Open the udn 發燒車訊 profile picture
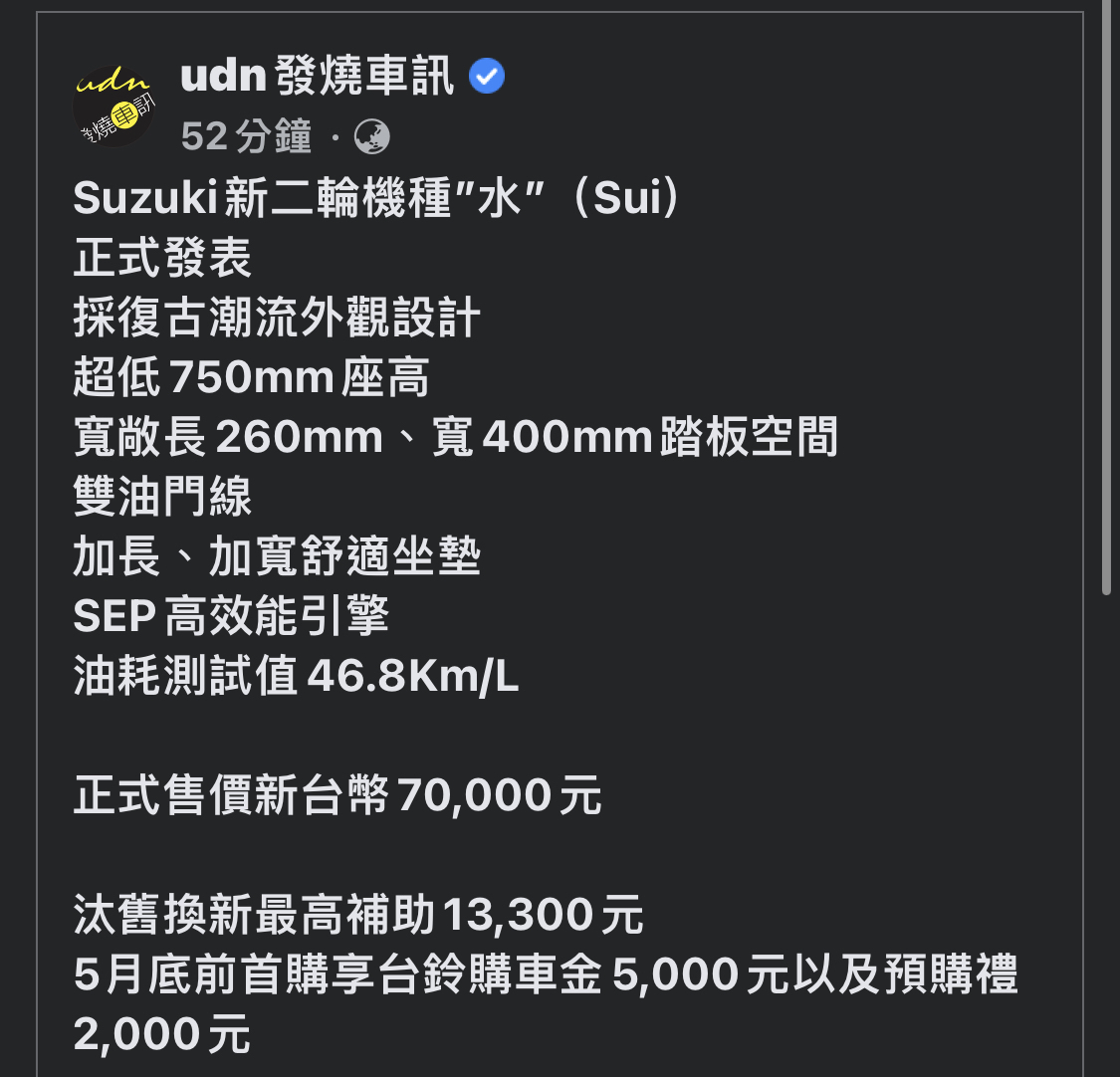The height and width of the screenshot is (1077, 1120). pos(115,107)
